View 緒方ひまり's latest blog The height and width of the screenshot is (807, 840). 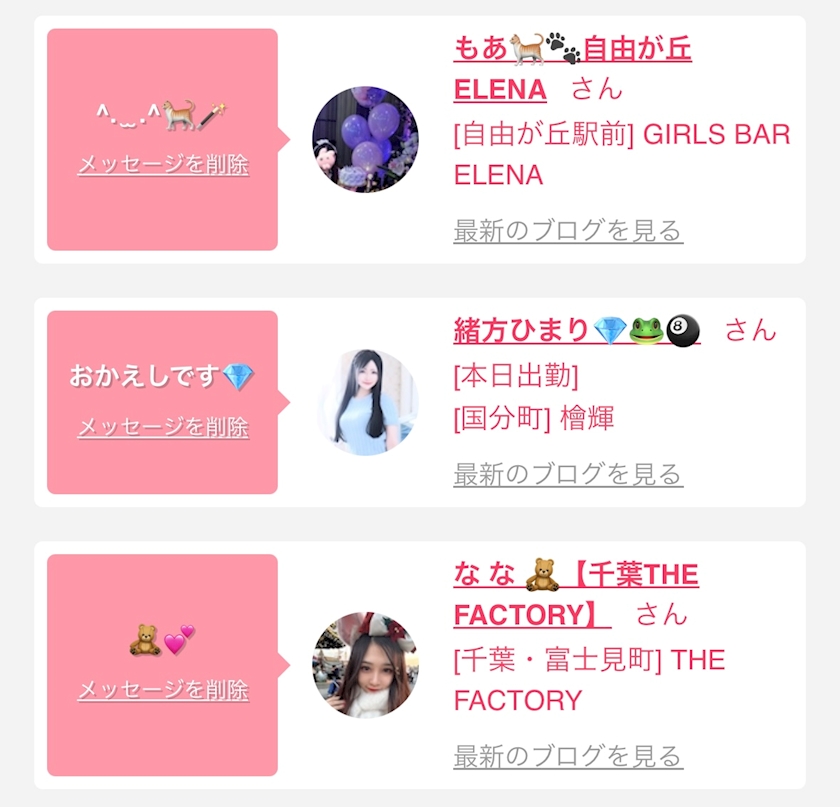pos(567,474)
